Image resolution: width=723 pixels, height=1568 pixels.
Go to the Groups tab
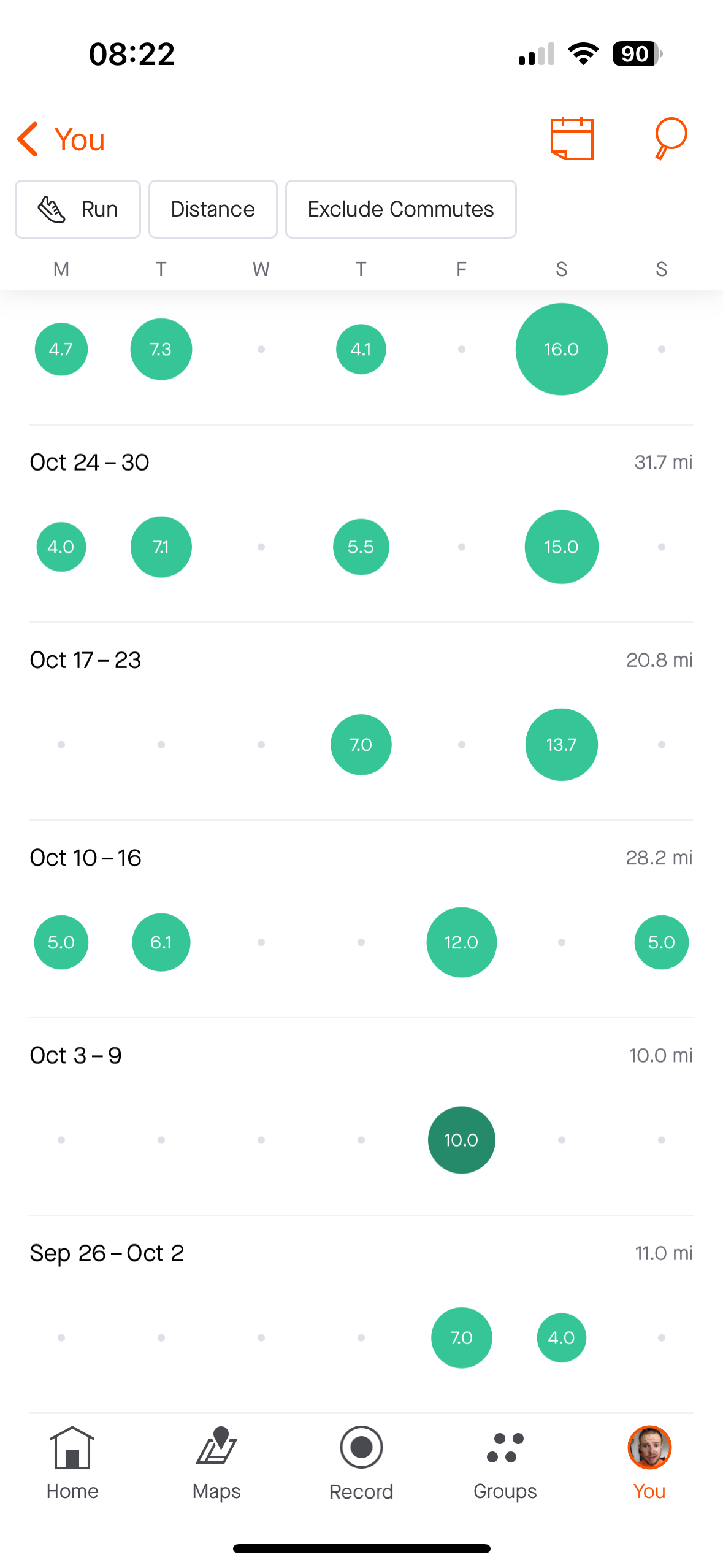pos(505,1463)
